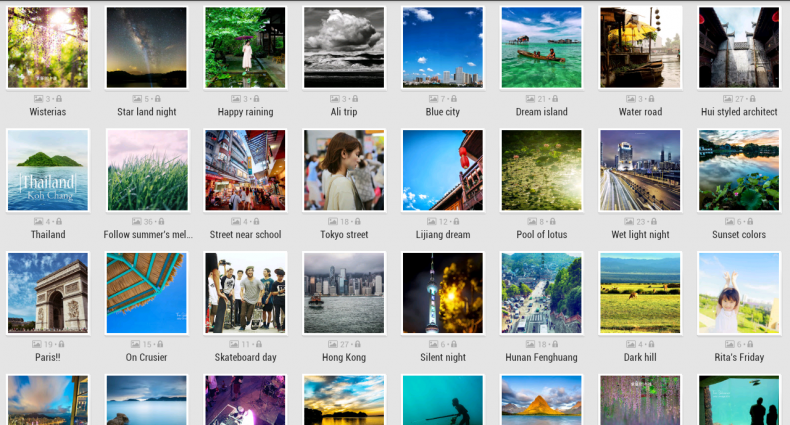
Task: Open the Hui styled architect album
Action: [739, 47]
